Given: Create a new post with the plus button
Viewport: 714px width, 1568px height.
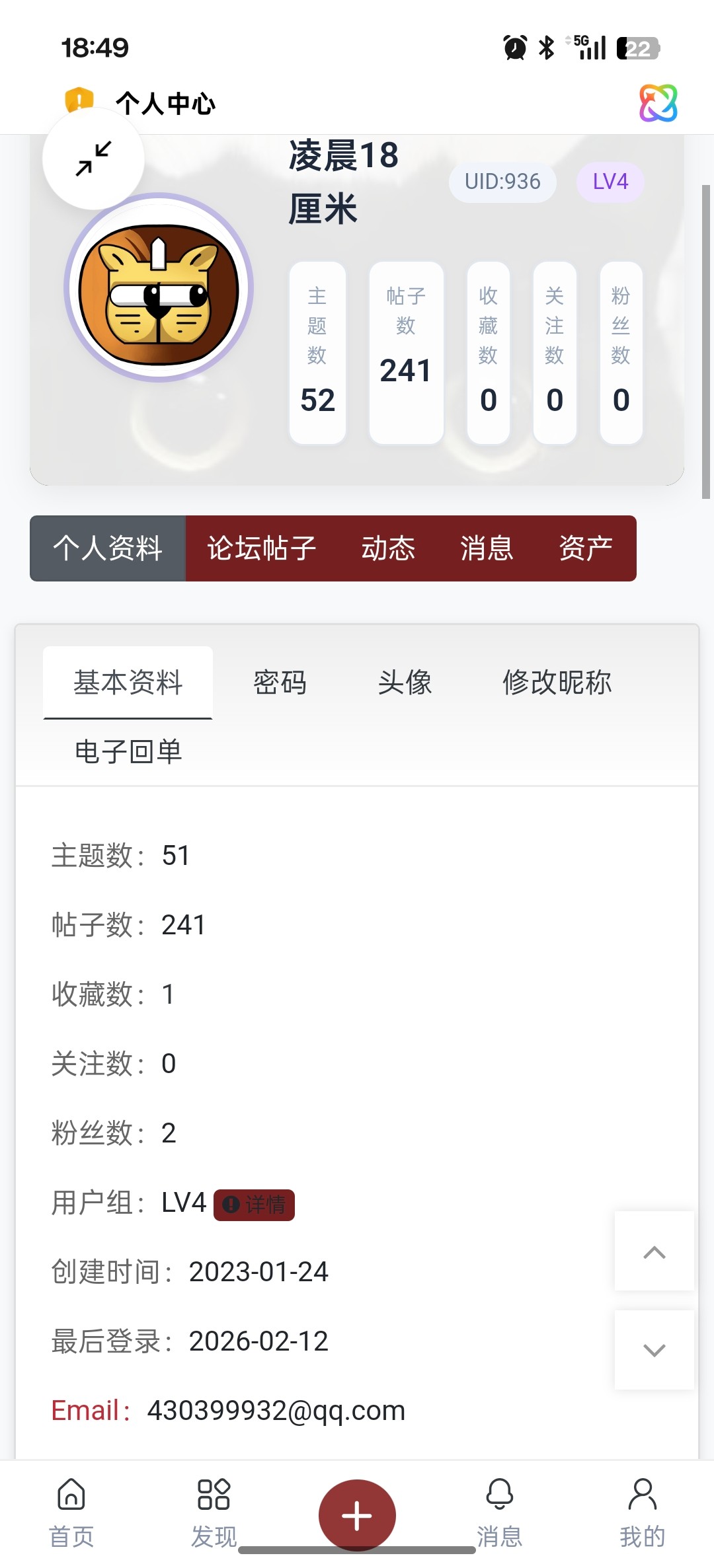Looking at the screenshot, I should [x=357, y=1515].
